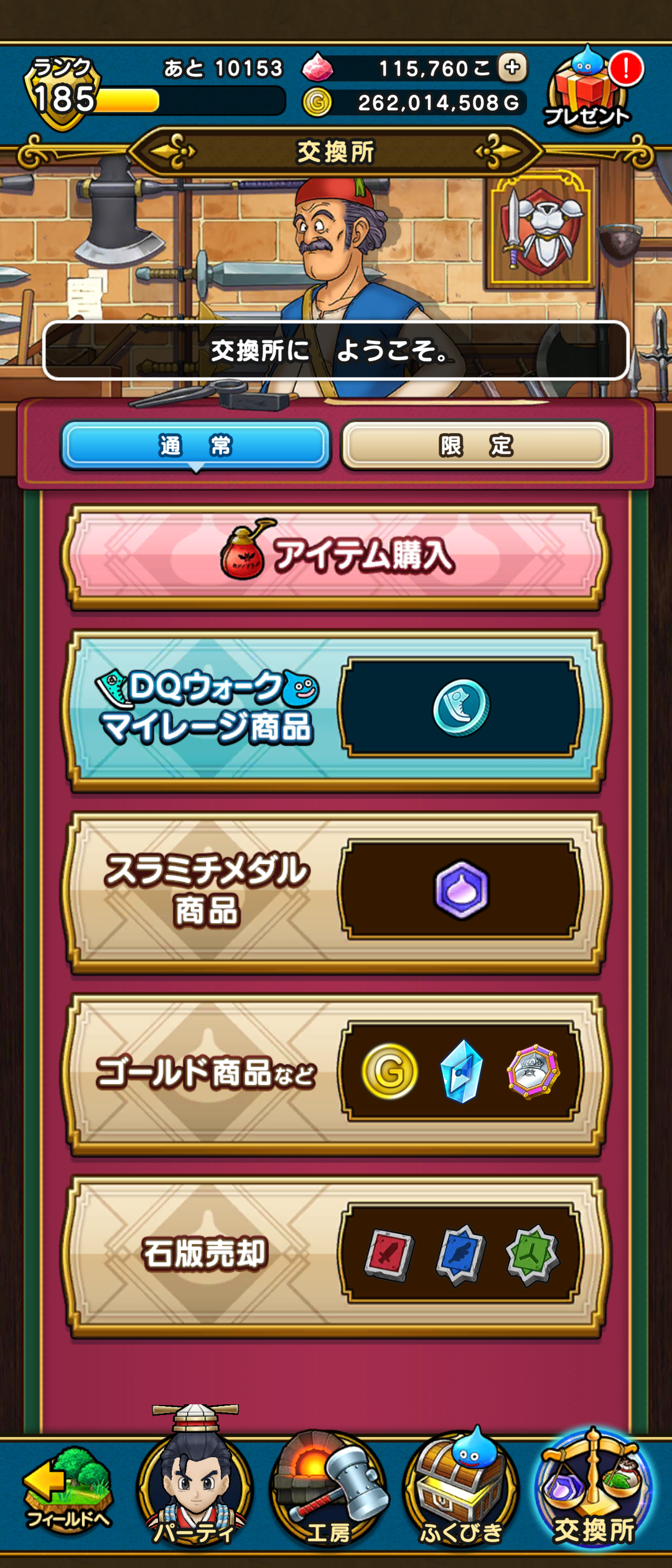Open スラミチメダル商品 exchange
Image resolution: width=672 pixels, height=1568 pixels.
click(336, 890)
